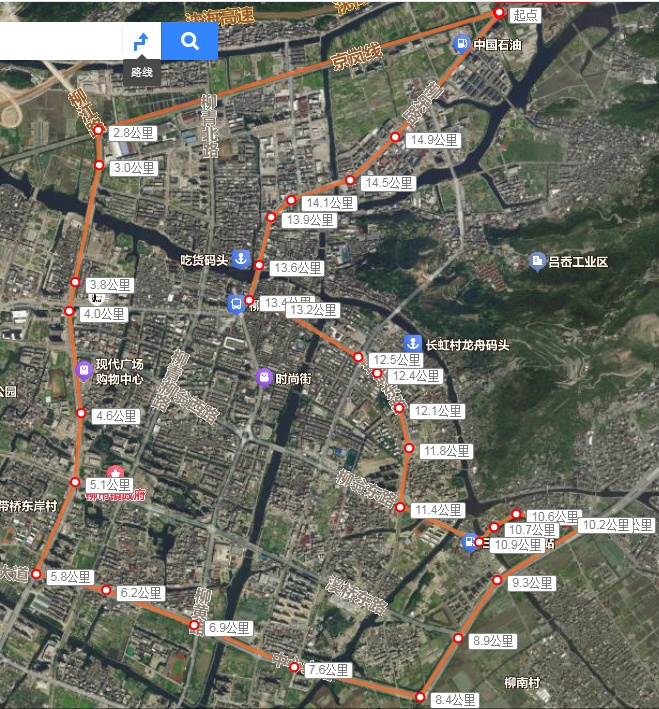This screenshot has height=709, width=659.
Task: Select the 中国石油 gas station marker
Action: pyautogui.click(x=460, y=44)
